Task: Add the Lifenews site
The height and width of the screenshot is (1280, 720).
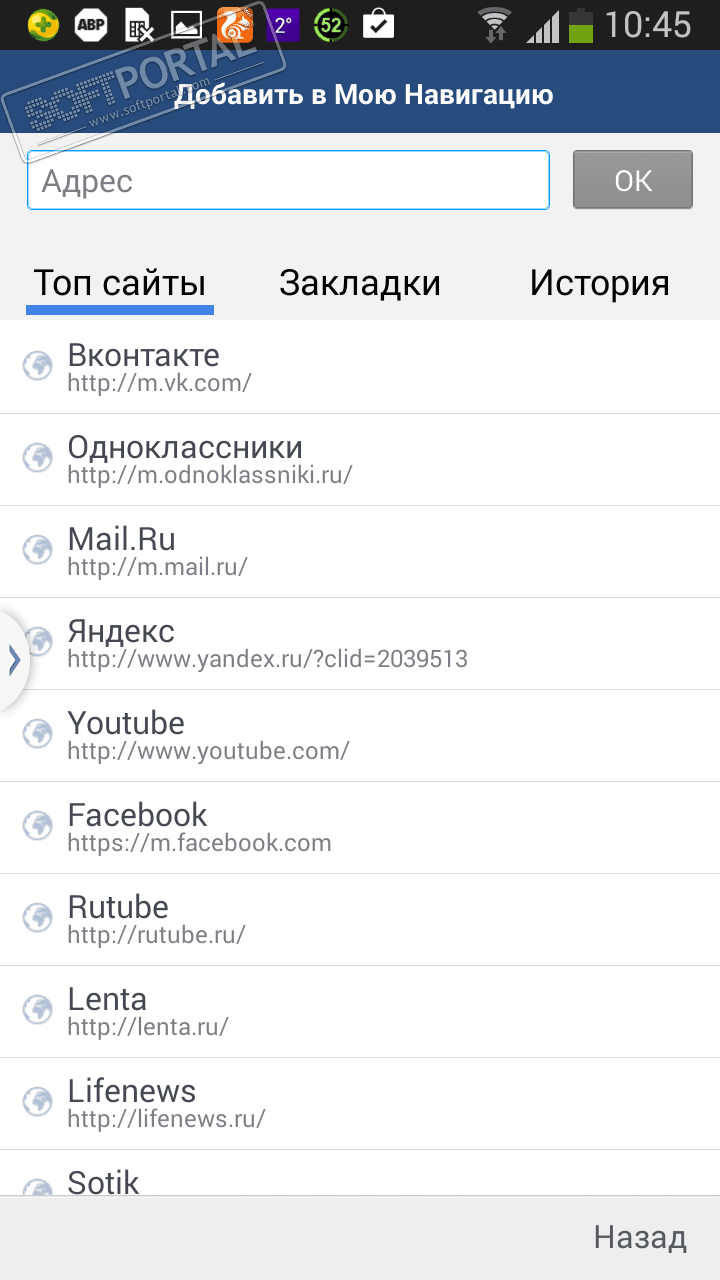Action: coord(360,1103)
